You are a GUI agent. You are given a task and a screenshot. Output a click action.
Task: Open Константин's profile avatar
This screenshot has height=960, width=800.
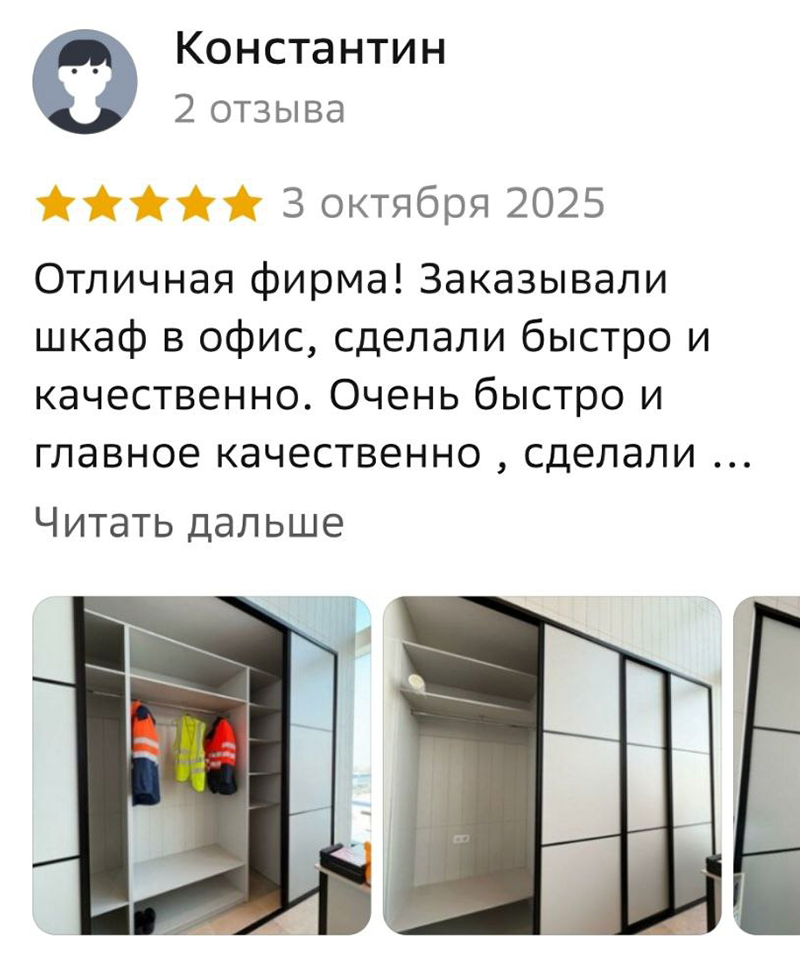[x=85, y=82]
